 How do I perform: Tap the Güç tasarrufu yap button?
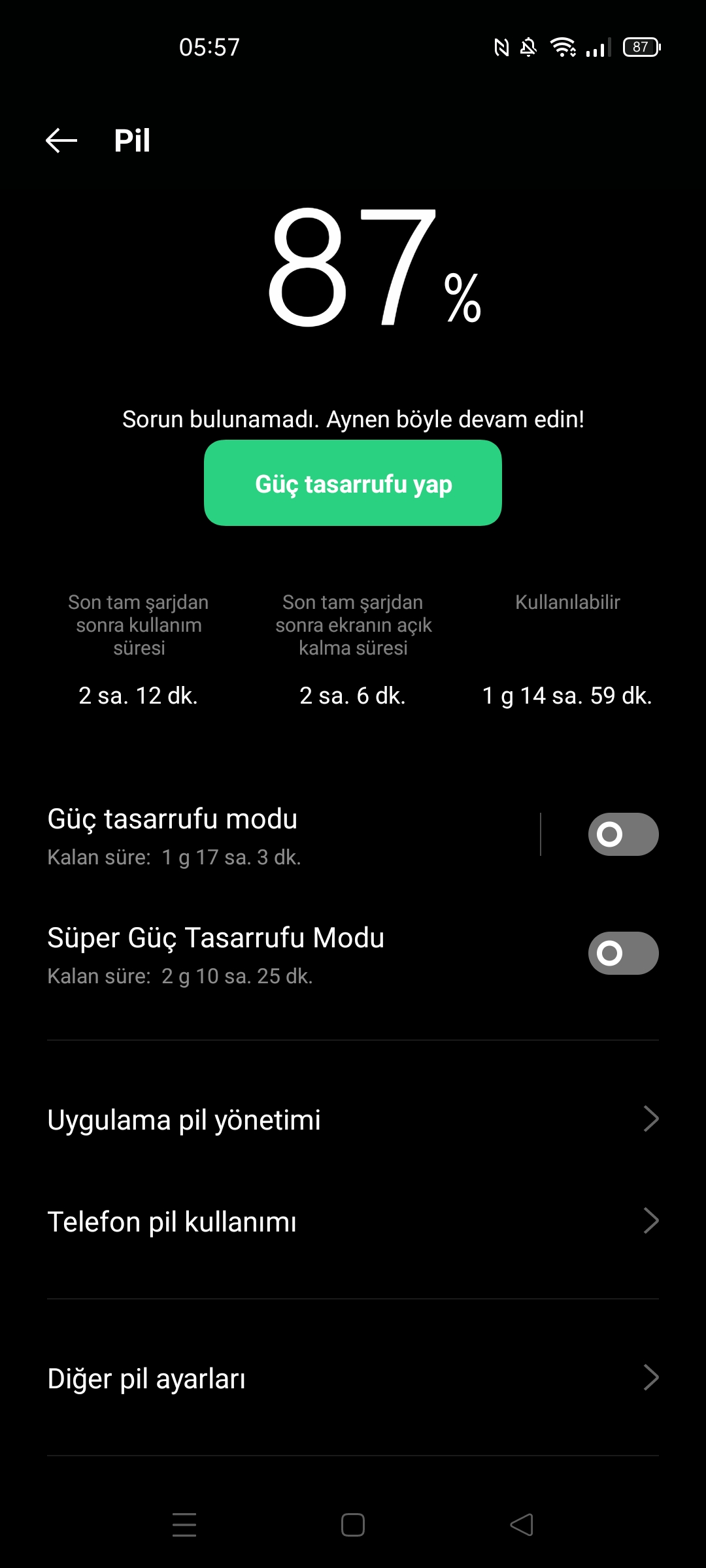coord(353,483)
